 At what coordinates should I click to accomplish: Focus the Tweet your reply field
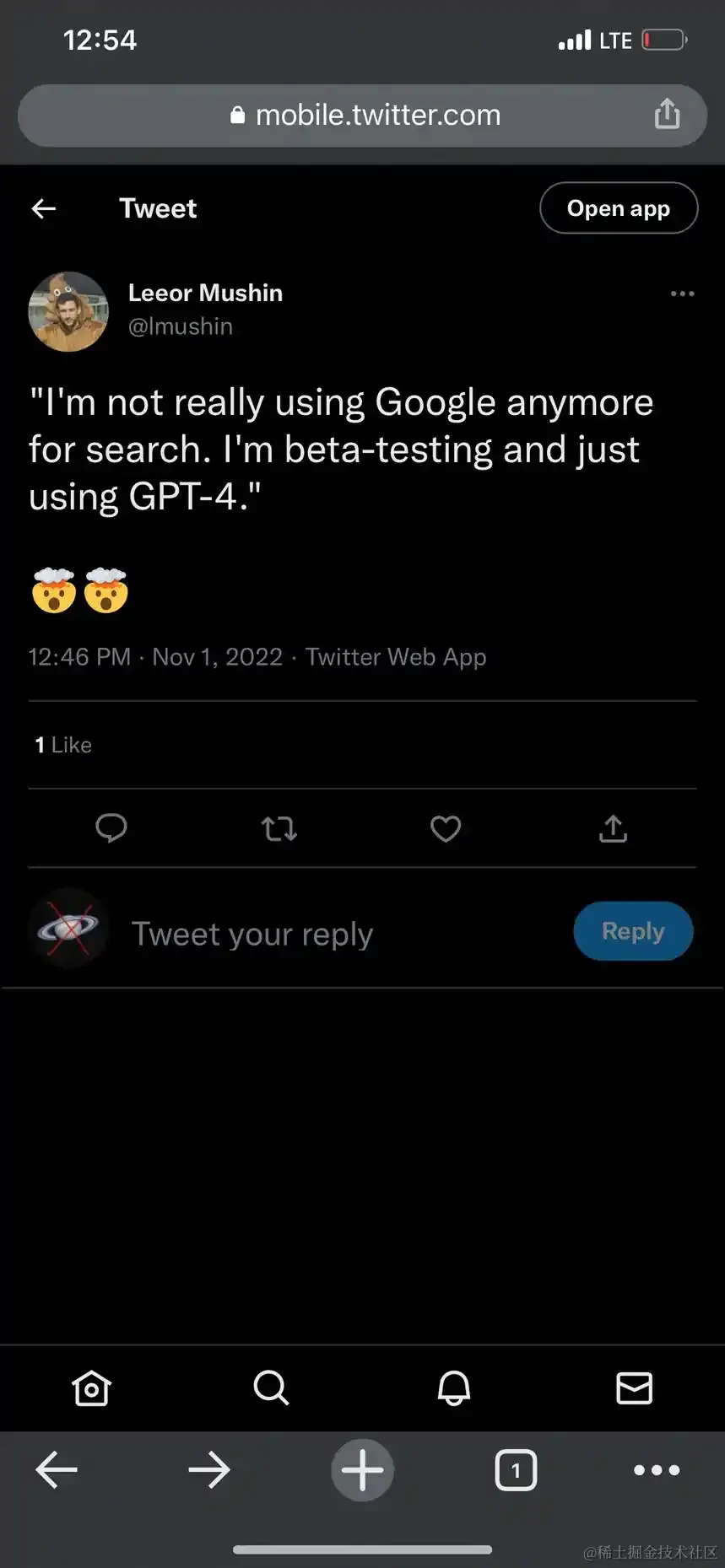(x=252, y=934)
